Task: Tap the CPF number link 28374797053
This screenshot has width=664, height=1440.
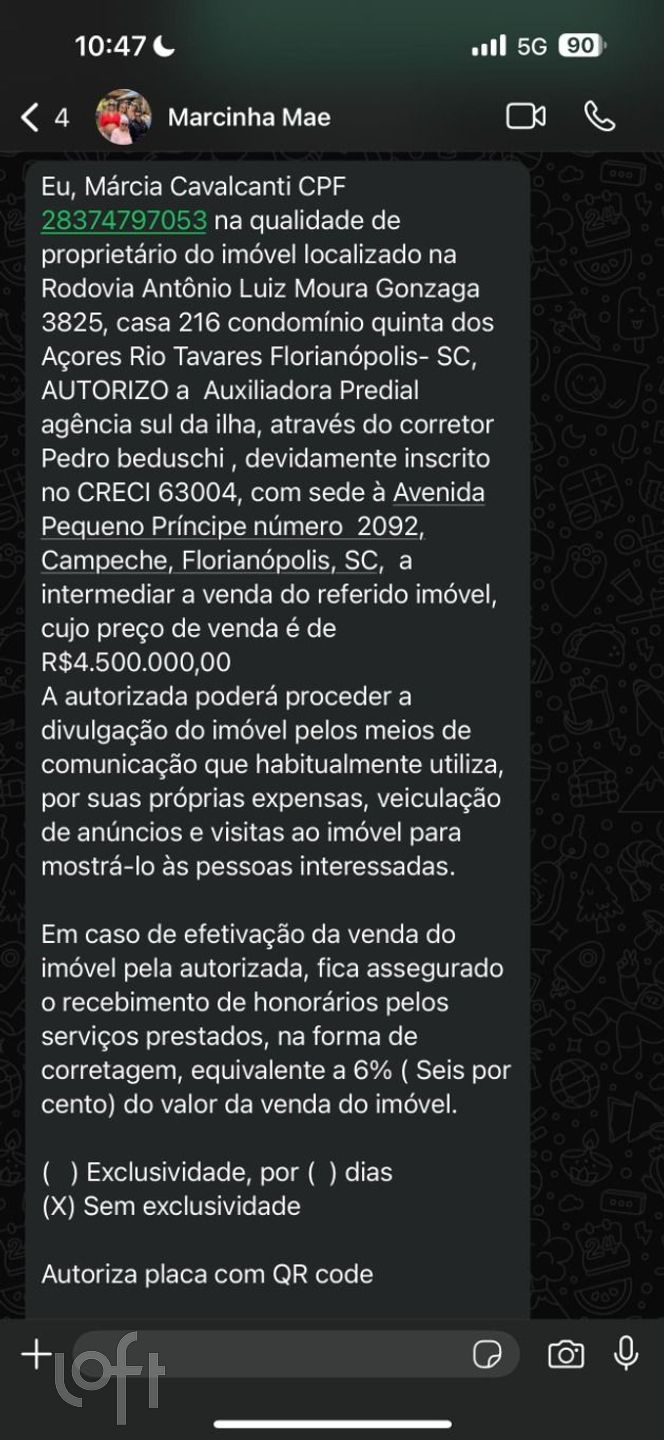Action: 124,220
